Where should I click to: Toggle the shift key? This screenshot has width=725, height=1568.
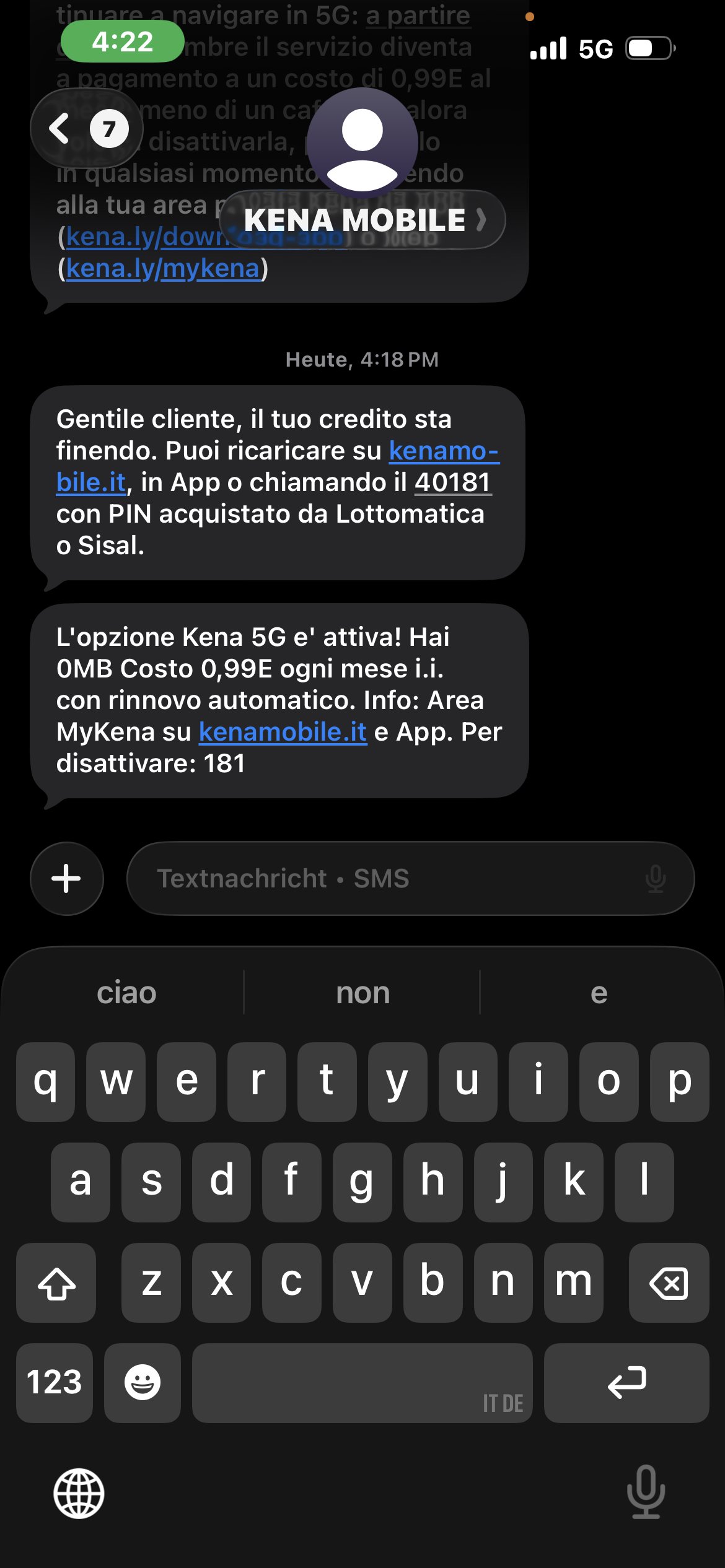tap(56, 1283)
